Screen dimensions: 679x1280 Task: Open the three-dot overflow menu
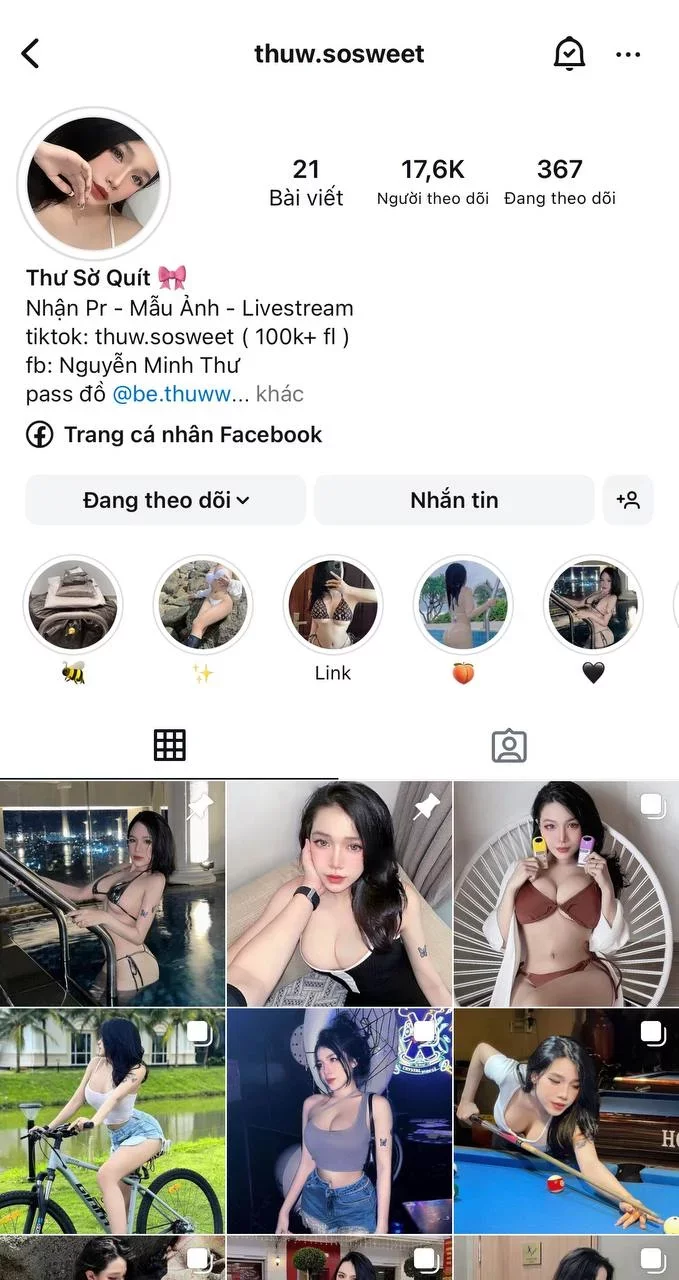628,54
